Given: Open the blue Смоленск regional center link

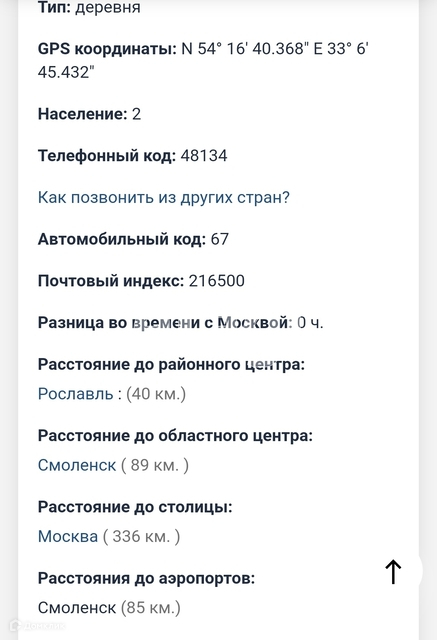Looking at the screenshot, I should (77, 465).
